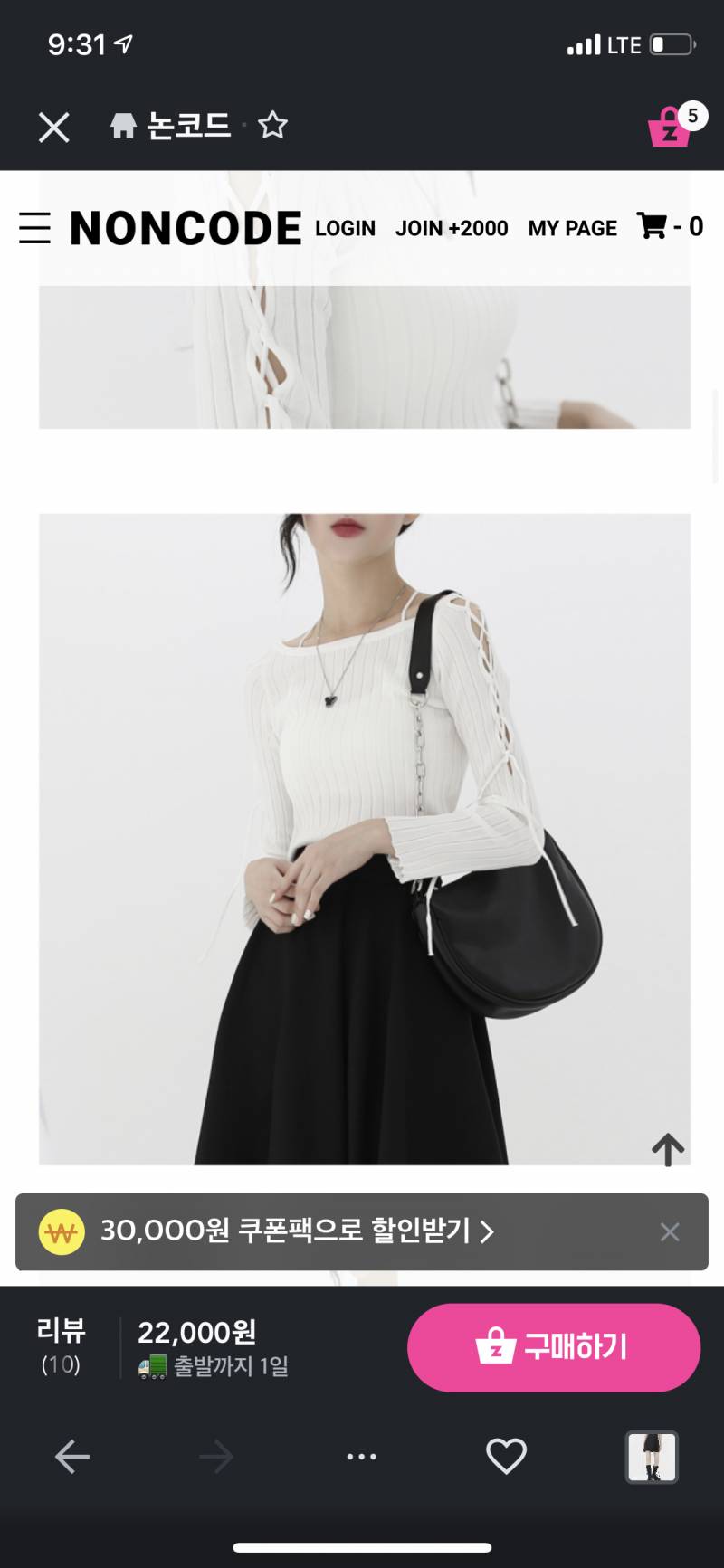
Task: Open the NONCODE site cart
Action: coord(668,226)
